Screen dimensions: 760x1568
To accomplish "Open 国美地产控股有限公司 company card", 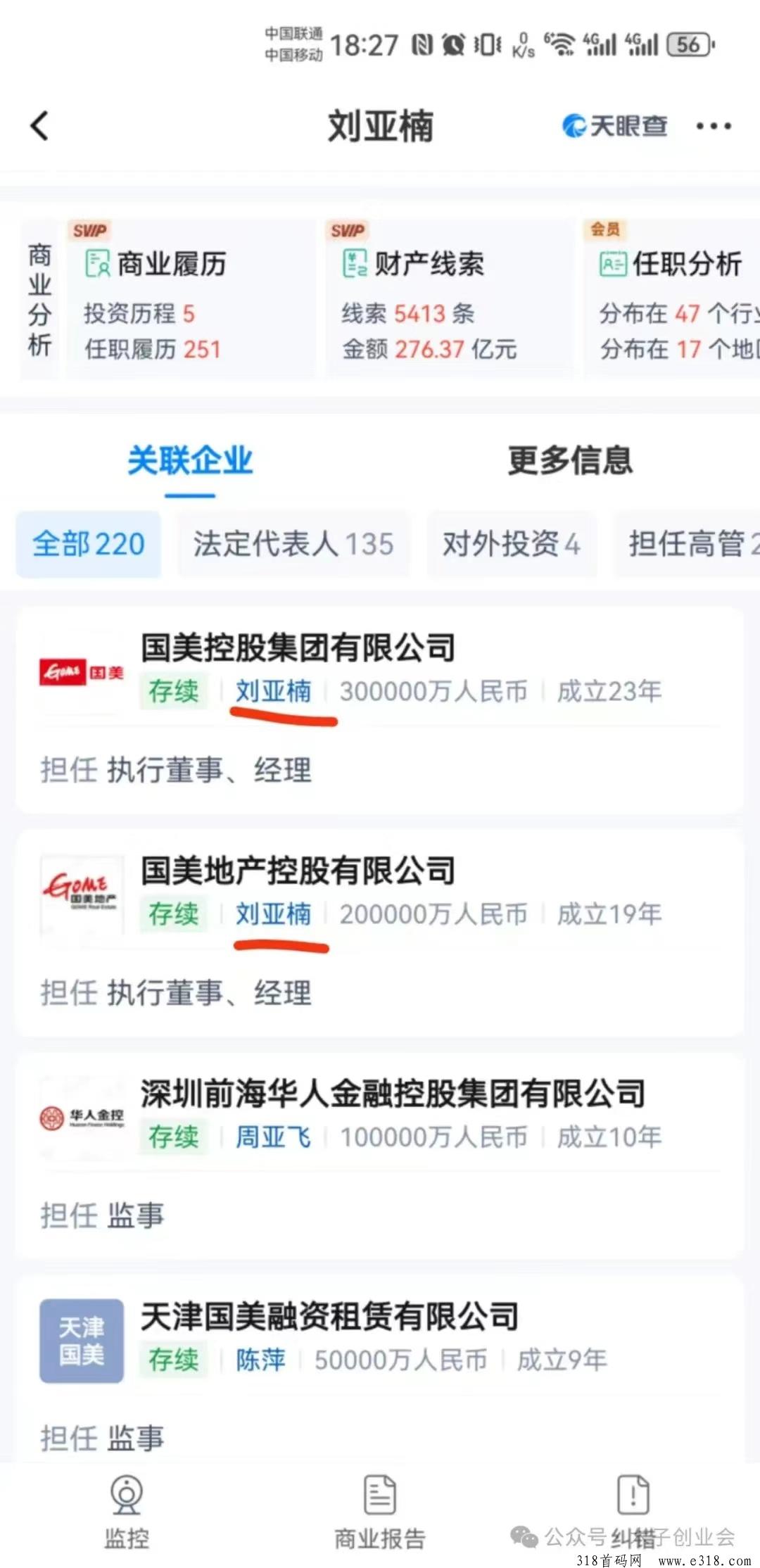I will click(380, 932).
